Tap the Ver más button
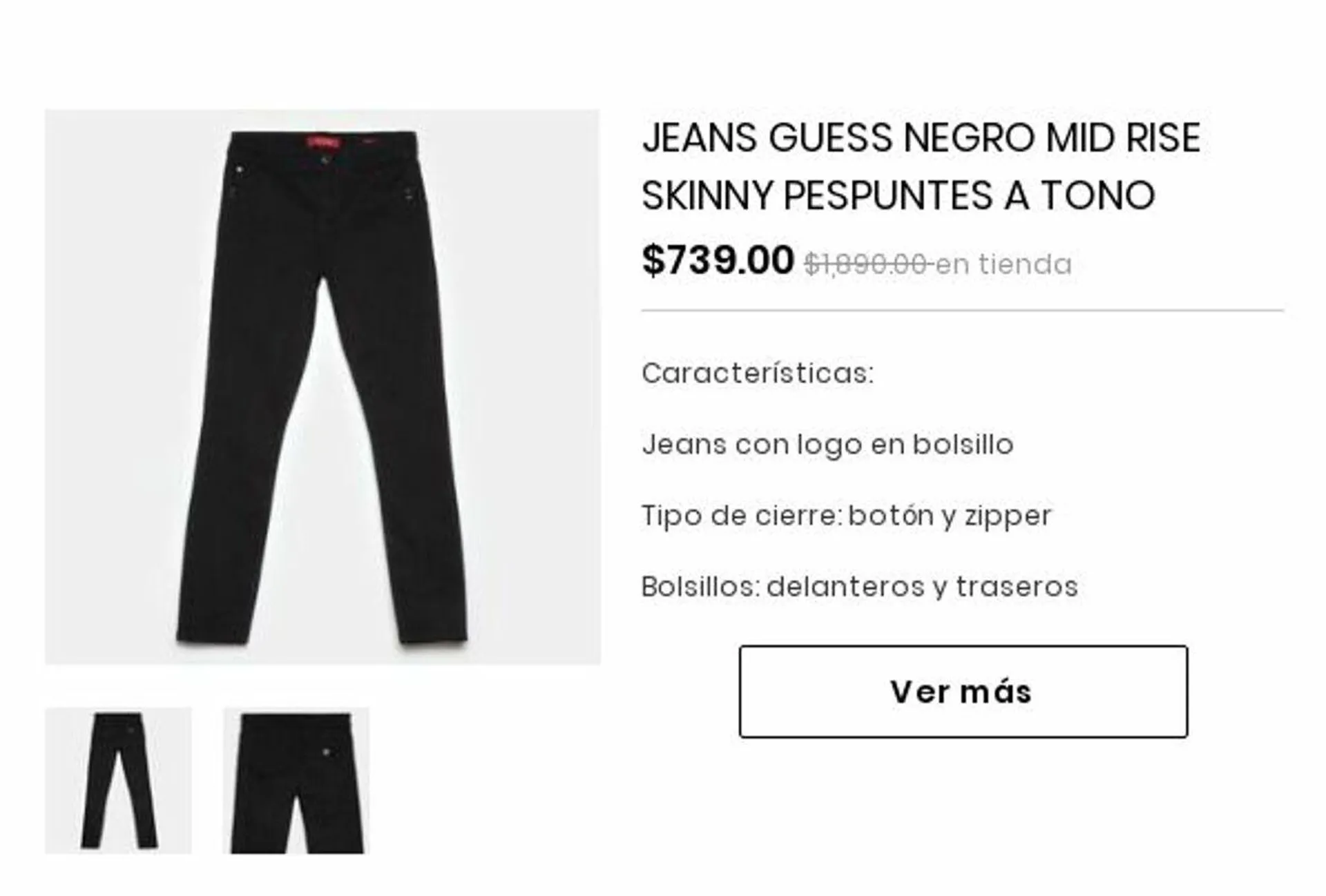 963,691
